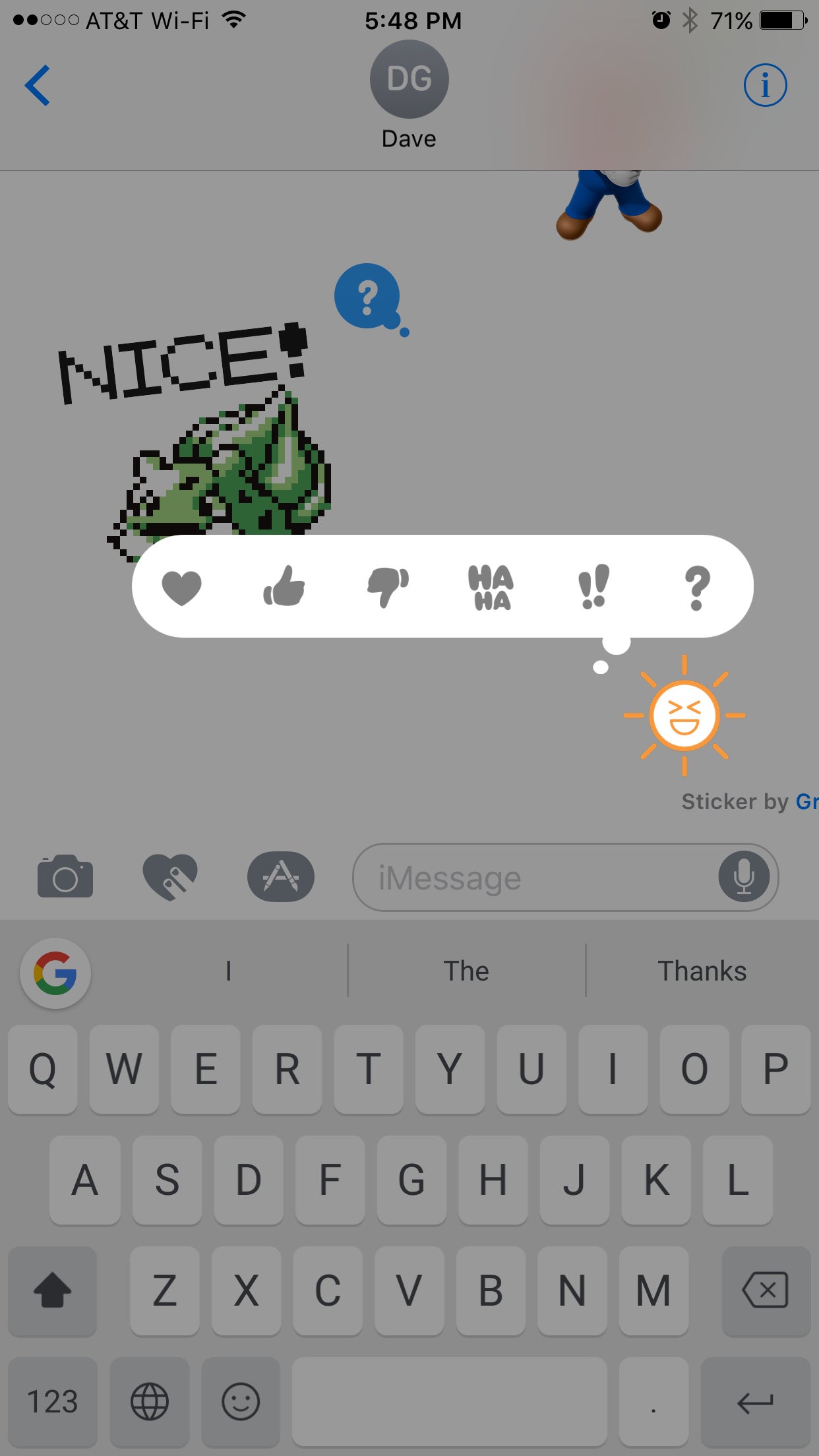Open the iMessage App Store drawer
Screen dimensions: 819x1456
tap(281, 877)
